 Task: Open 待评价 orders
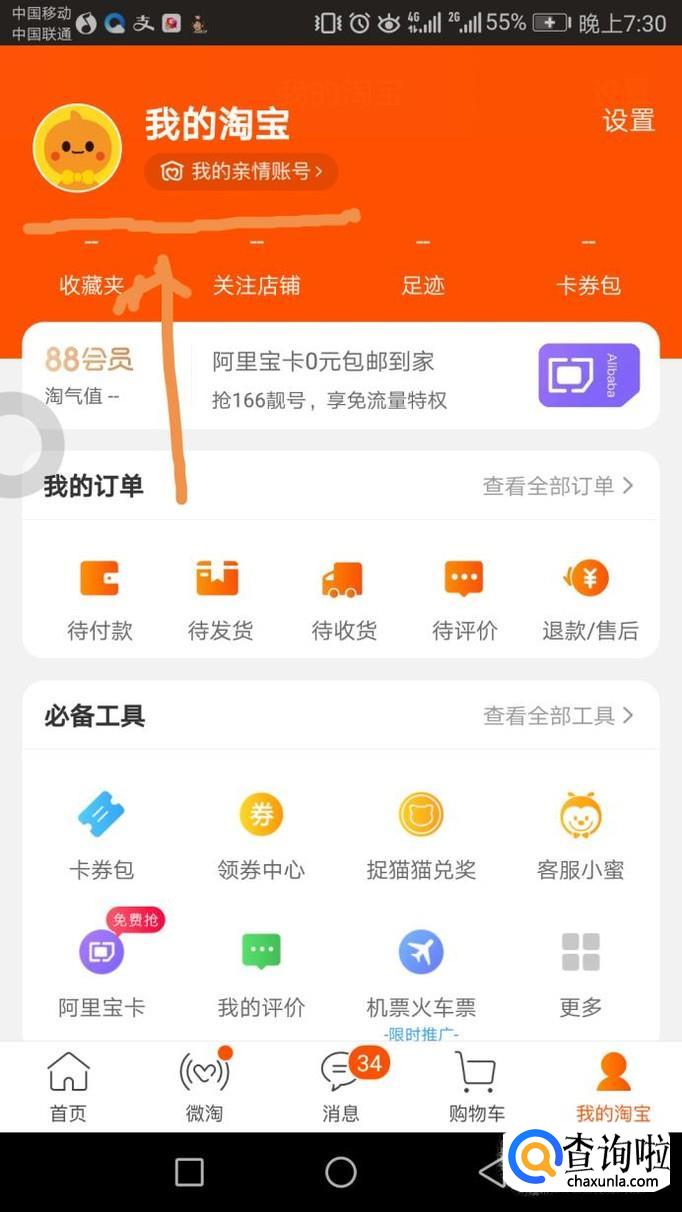click(464, 599)
